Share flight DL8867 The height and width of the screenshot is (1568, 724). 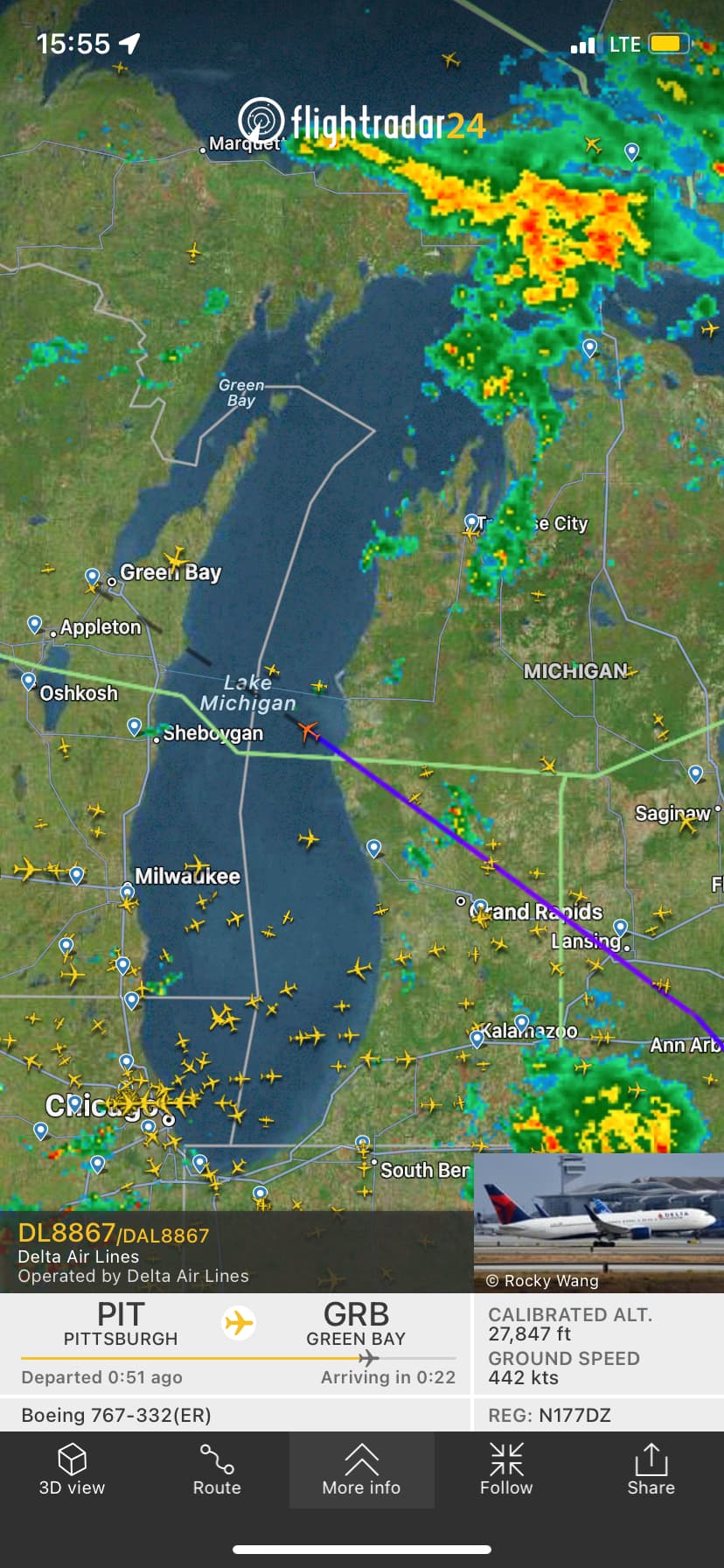coord(651,1469)
